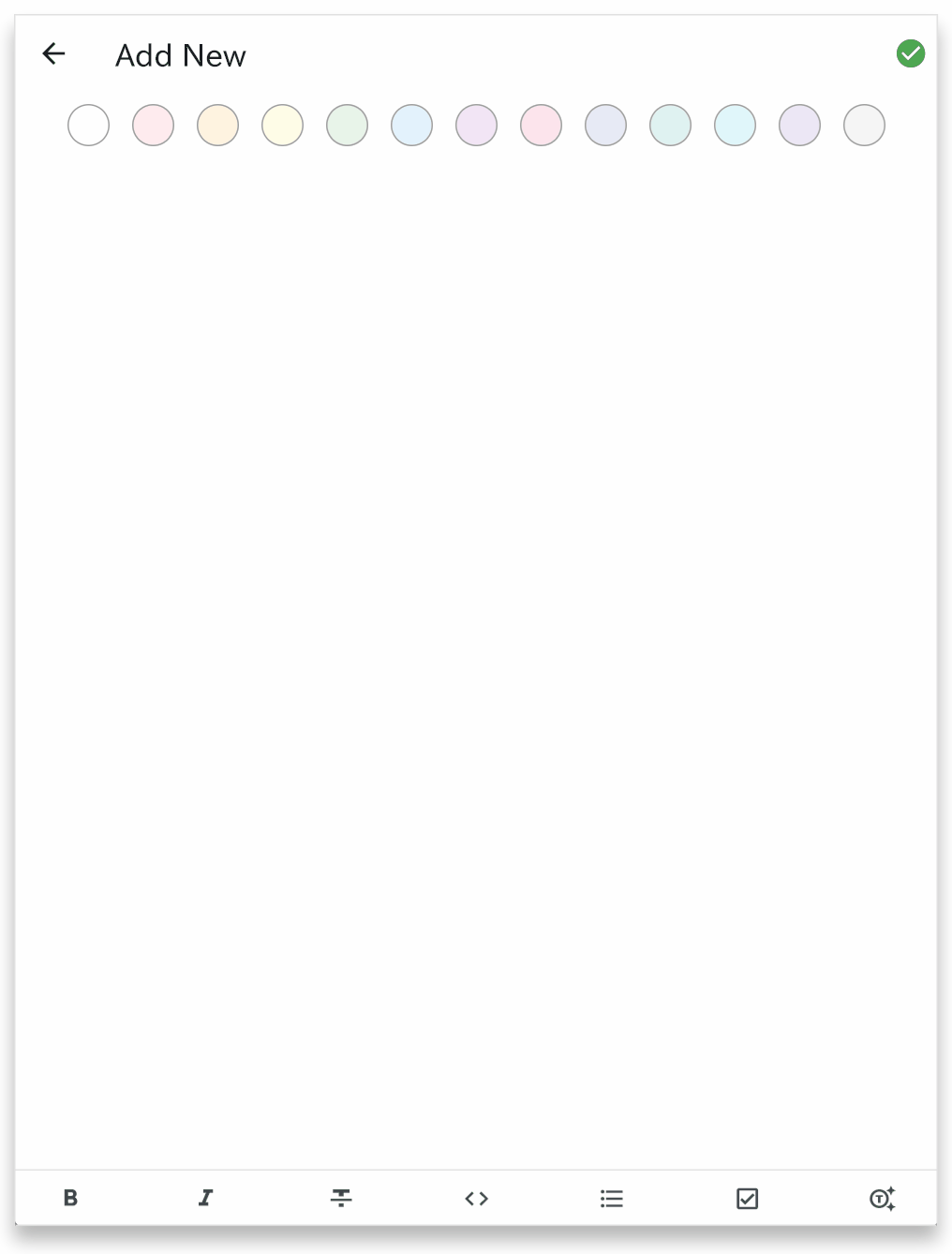Select the white color swatch
The height and width of the screenshot is (1254, 952).
89,126
